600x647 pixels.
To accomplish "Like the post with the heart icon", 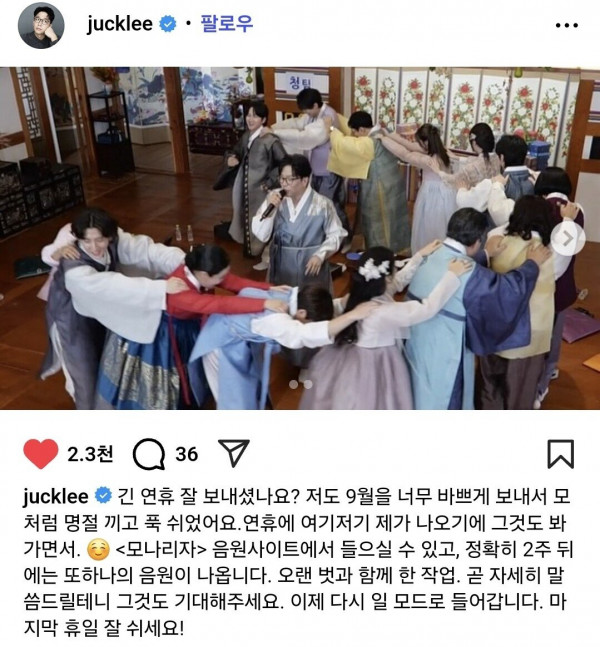I will tap(41, 454).
